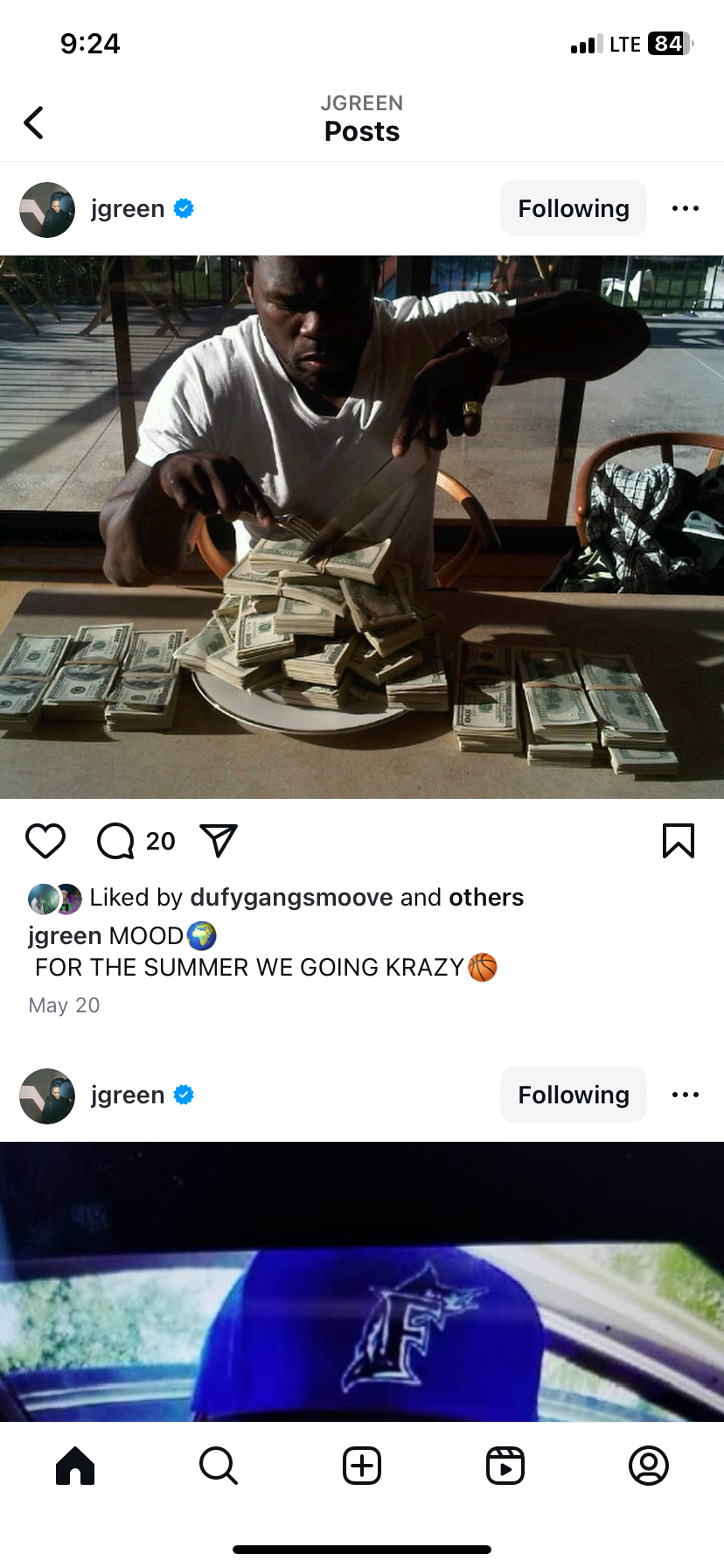Open dufygangsmoove's profile from likes line
The width and height of the screenshot is (724, 1568).
[291, 897]
